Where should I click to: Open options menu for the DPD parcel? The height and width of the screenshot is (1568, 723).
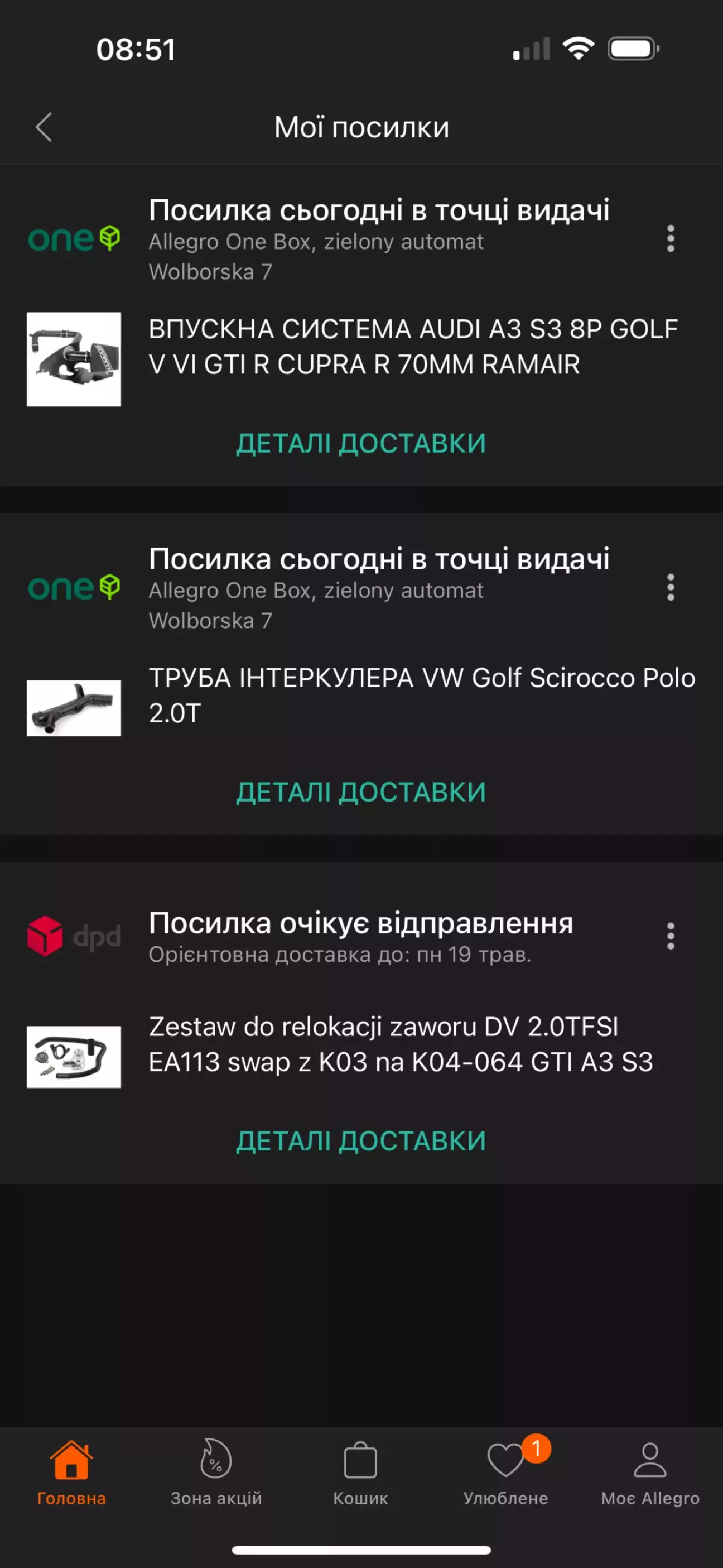point(670,936)
